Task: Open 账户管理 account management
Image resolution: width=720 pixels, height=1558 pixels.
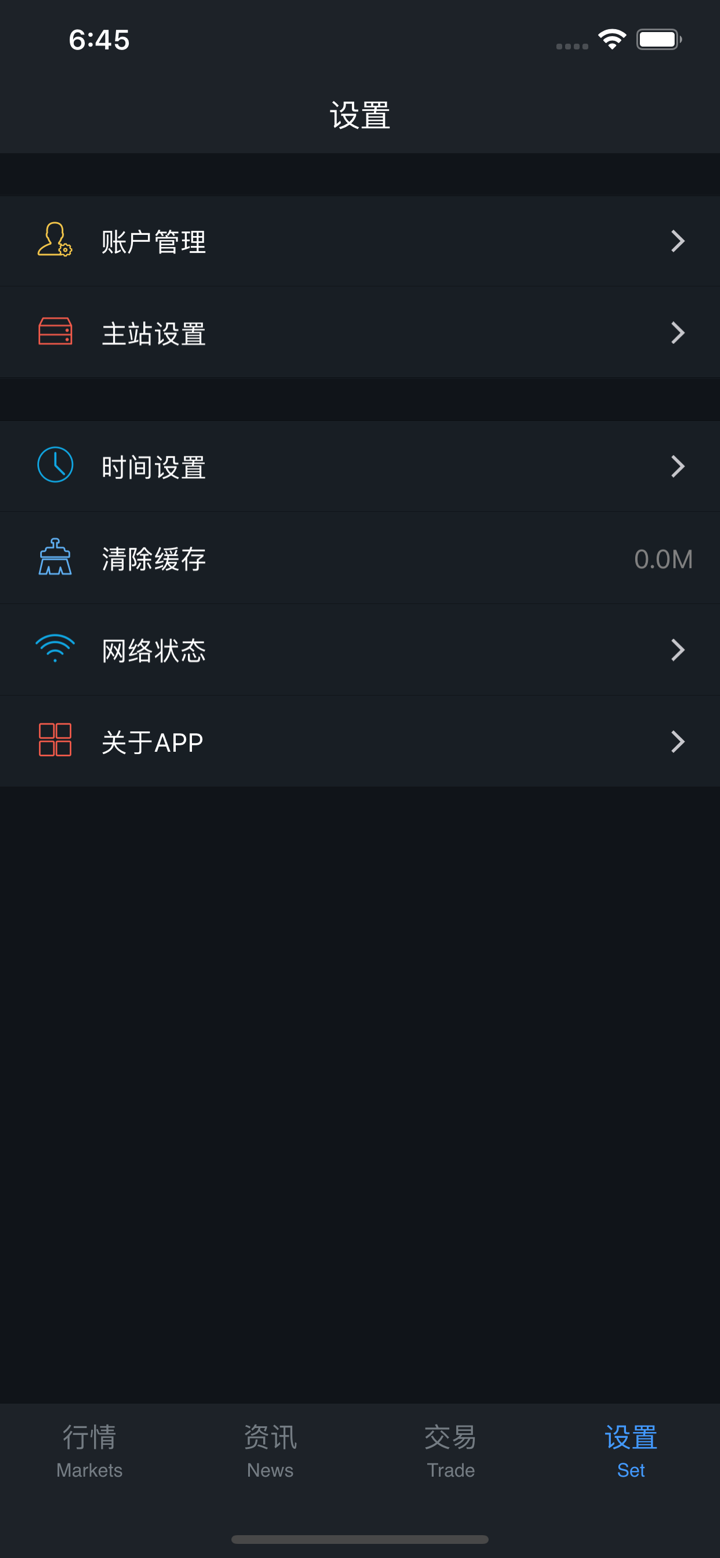Action: click(x=360, y=241)
